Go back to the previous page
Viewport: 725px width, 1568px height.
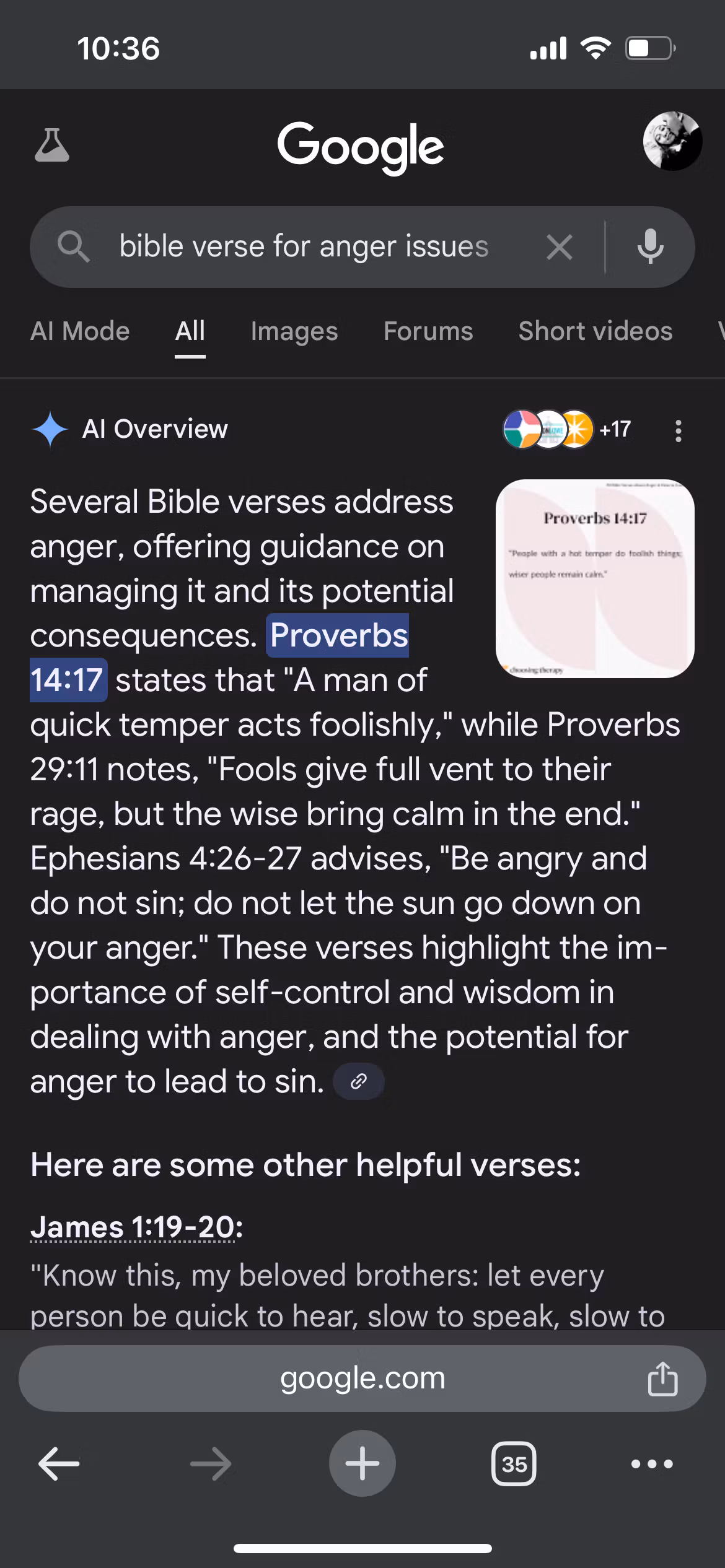coord(59,1464)
